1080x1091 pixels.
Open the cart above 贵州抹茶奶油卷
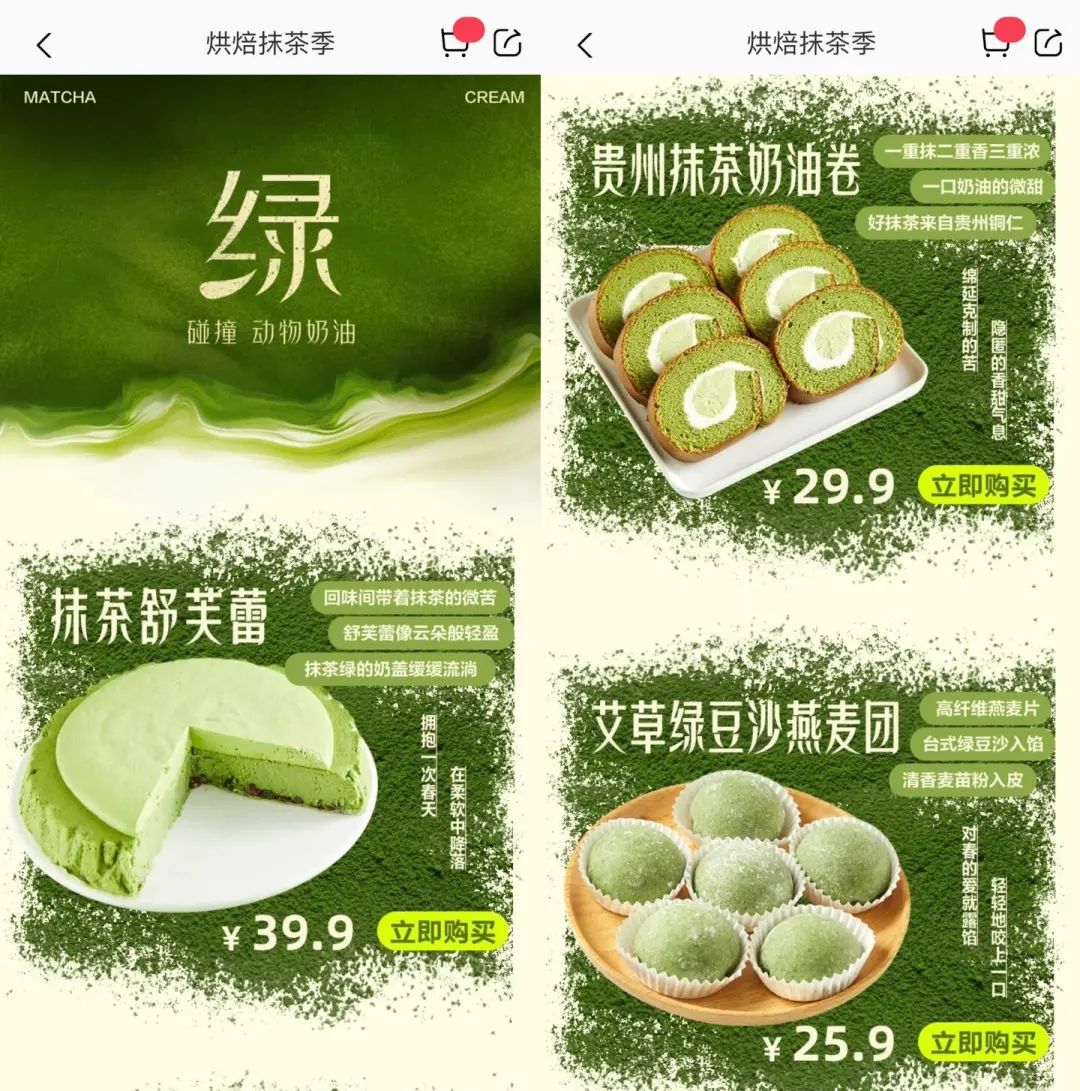(x=995, y=43)
